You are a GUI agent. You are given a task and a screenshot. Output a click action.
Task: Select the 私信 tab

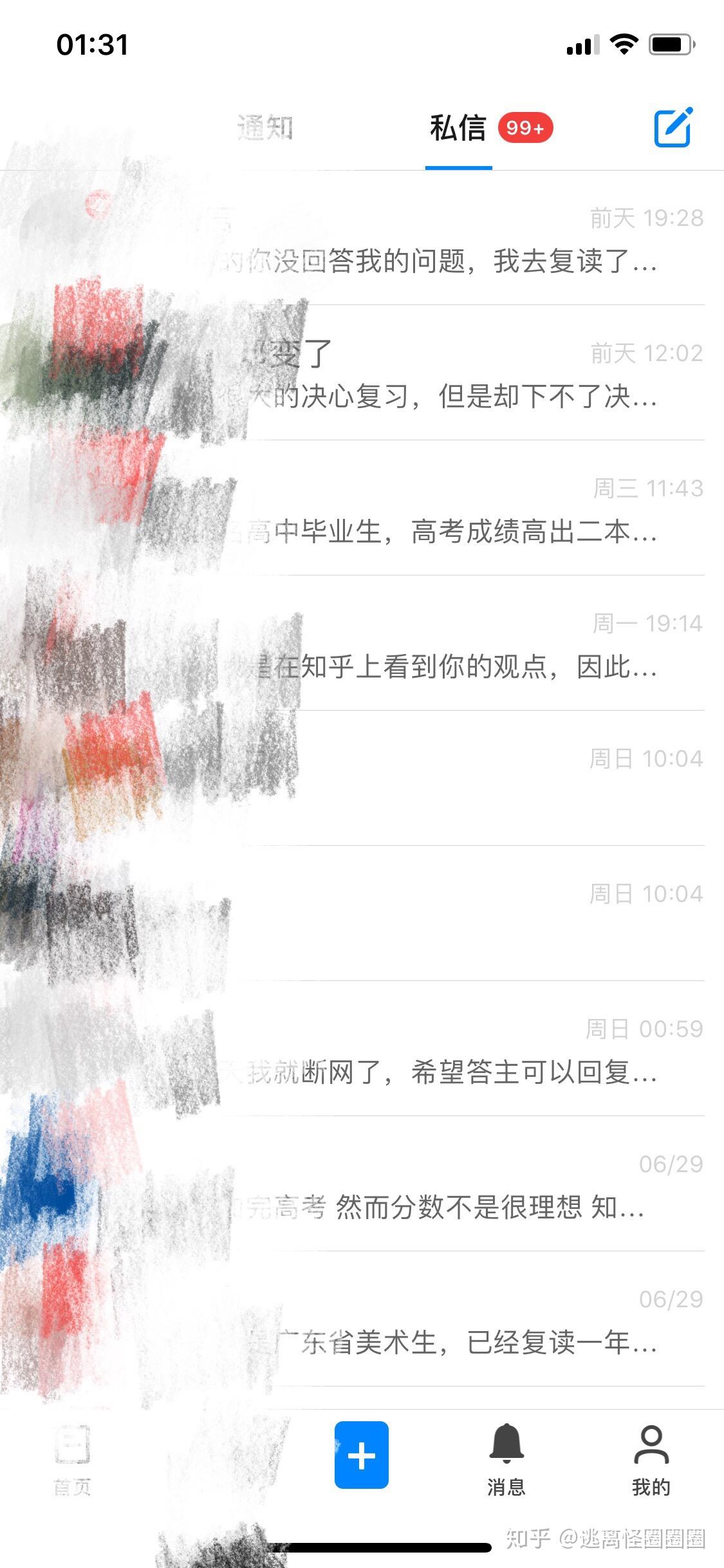click(x=458, y=128)
